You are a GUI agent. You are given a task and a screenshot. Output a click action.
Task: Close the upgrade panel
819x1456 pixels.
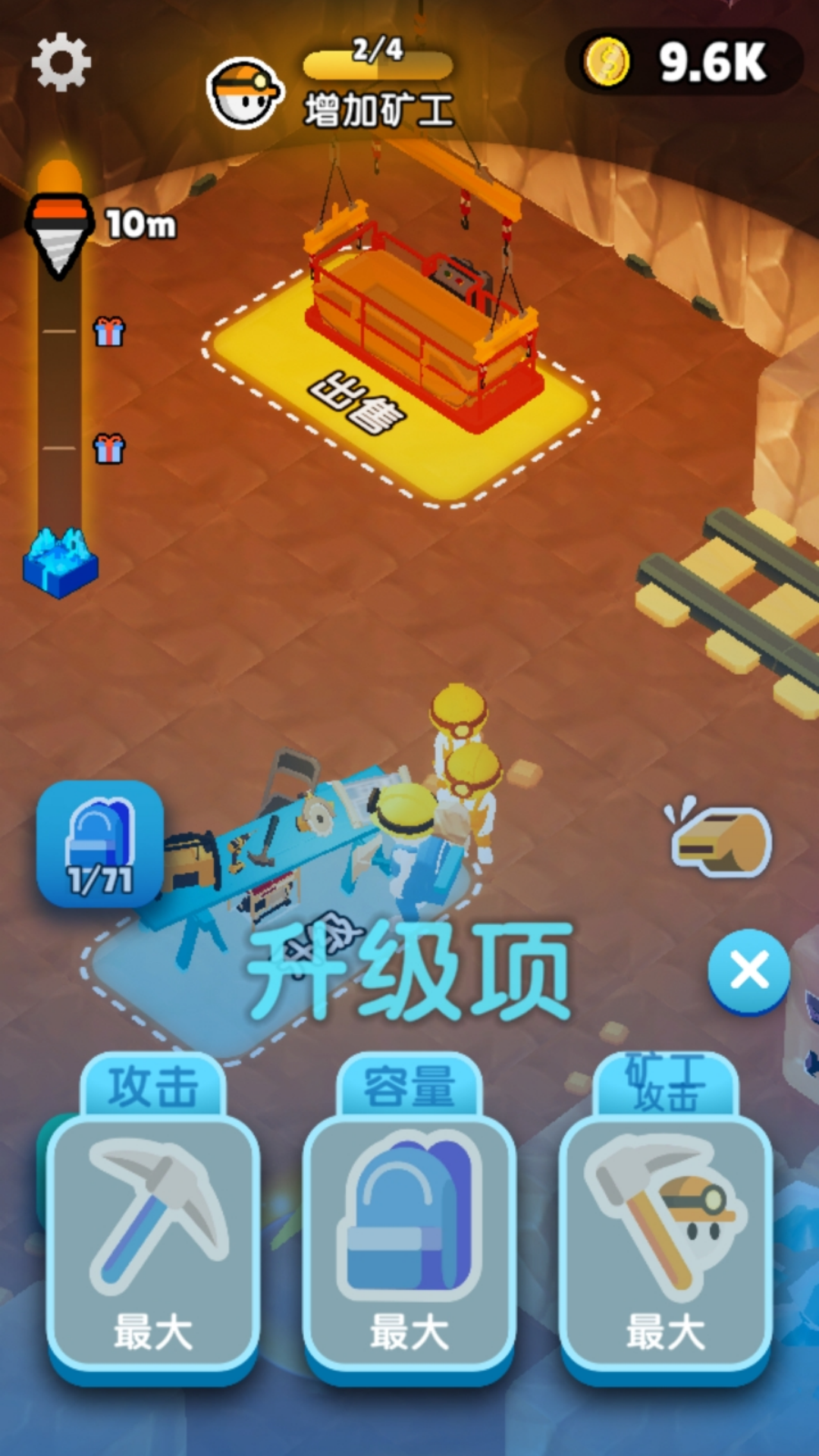(x=748, y=971)
